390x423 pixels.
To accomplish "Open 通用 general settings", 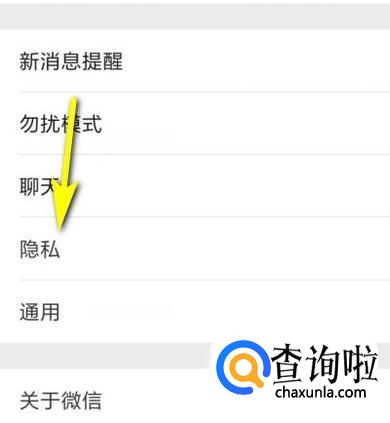I will click(x=195, y=311).
